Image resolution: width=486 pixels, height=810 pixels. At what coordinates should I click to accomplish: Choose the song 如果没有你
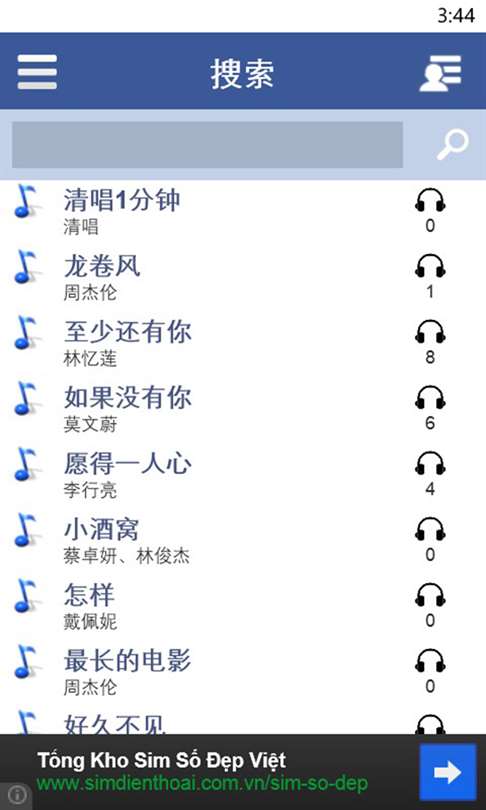coord(243,409)
